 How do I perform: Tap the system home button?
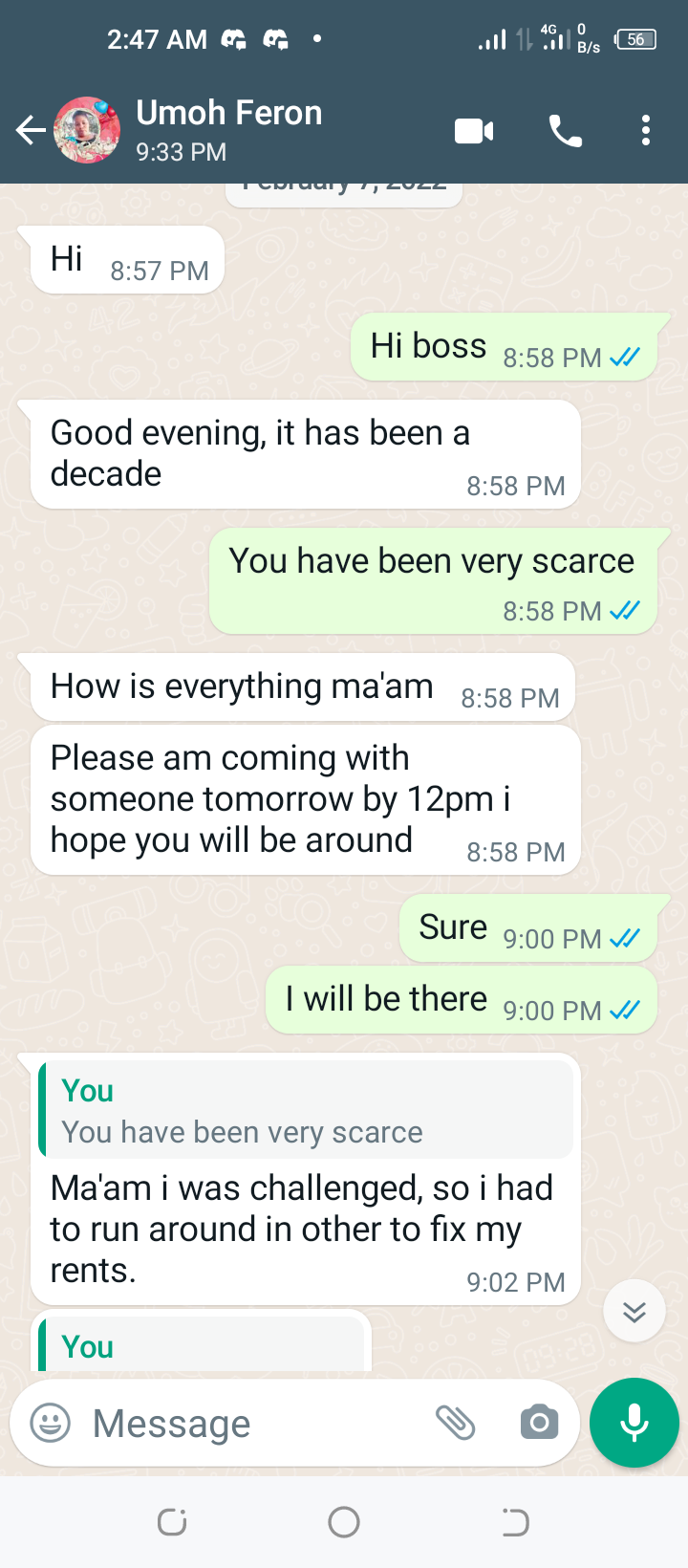click(344, 1522)
